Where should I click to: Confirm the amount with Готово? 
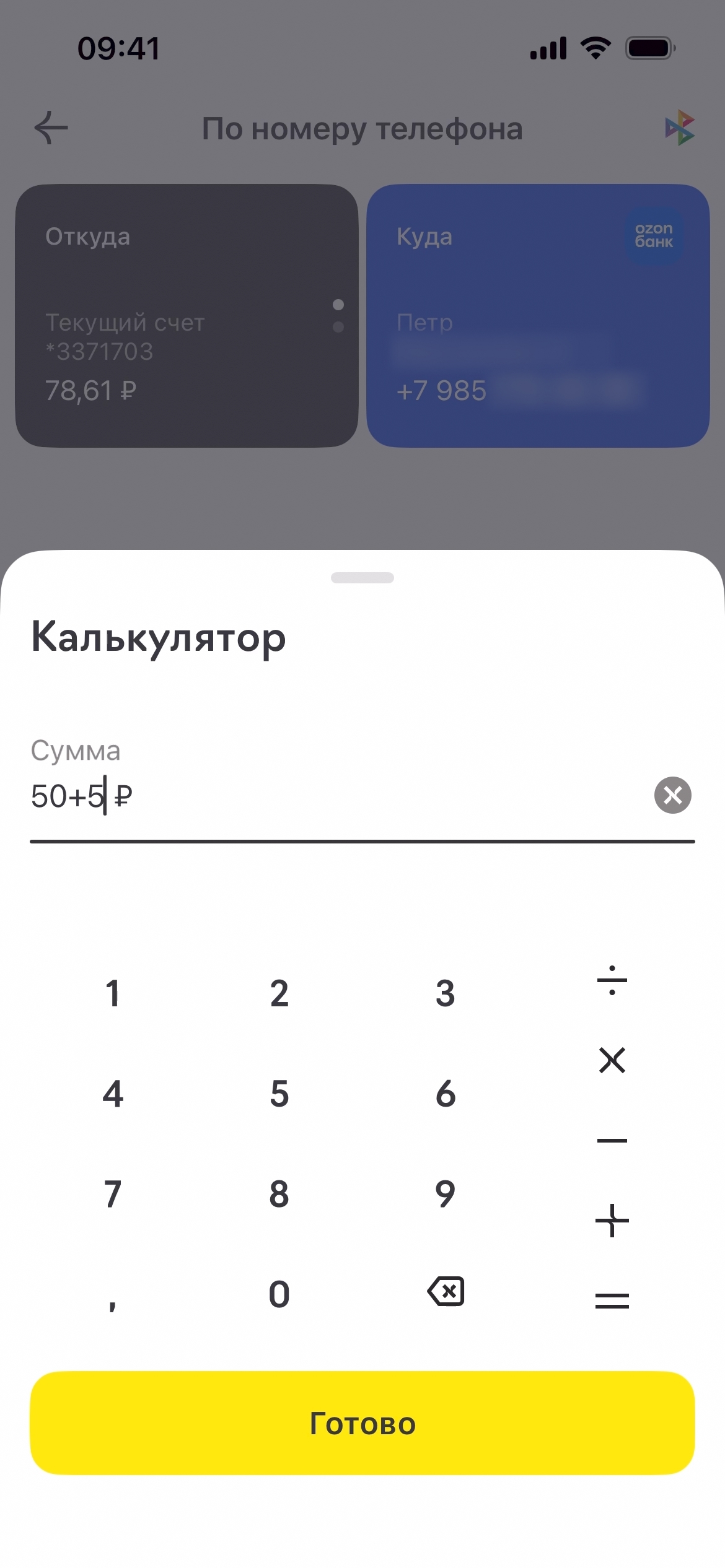click(x=362, y=1423)
